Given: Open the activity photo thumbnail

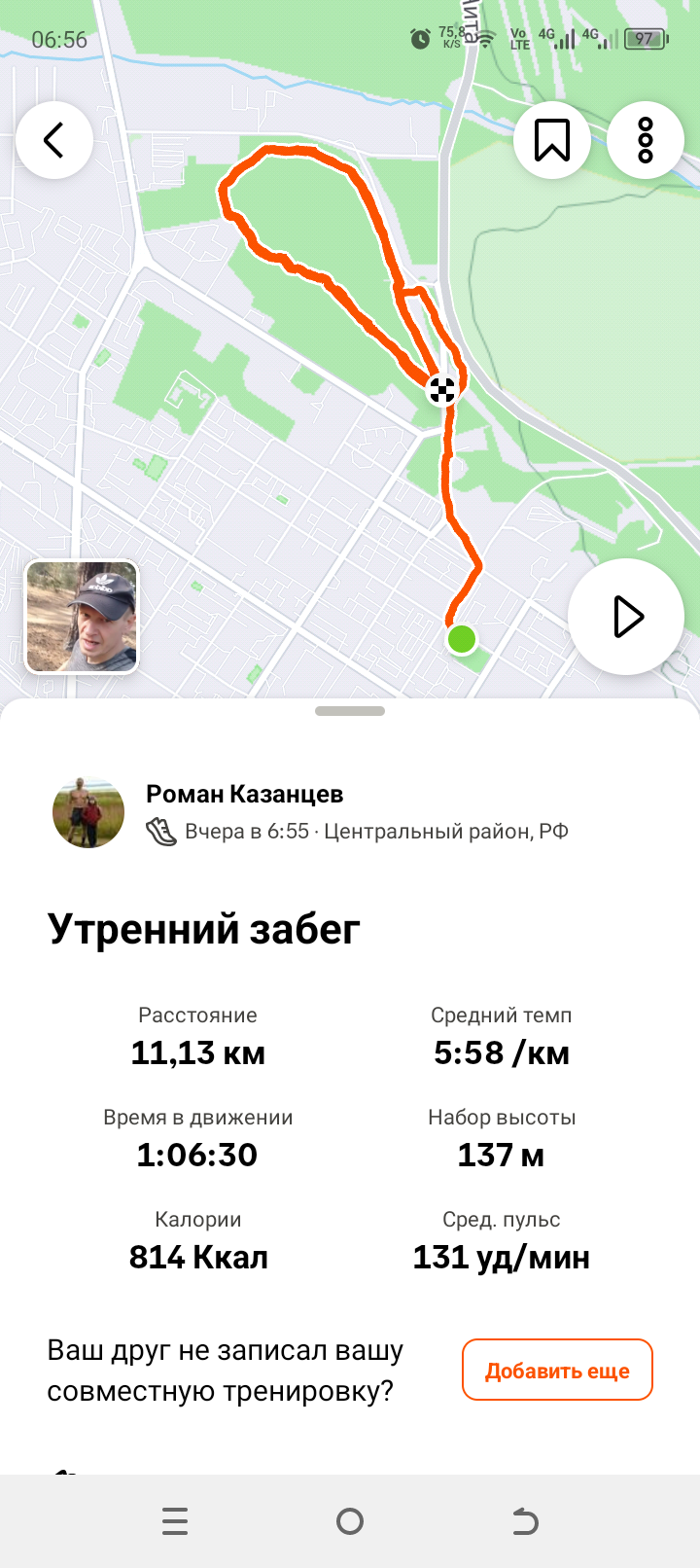Looking at the screenshot, I should [82, 617].
